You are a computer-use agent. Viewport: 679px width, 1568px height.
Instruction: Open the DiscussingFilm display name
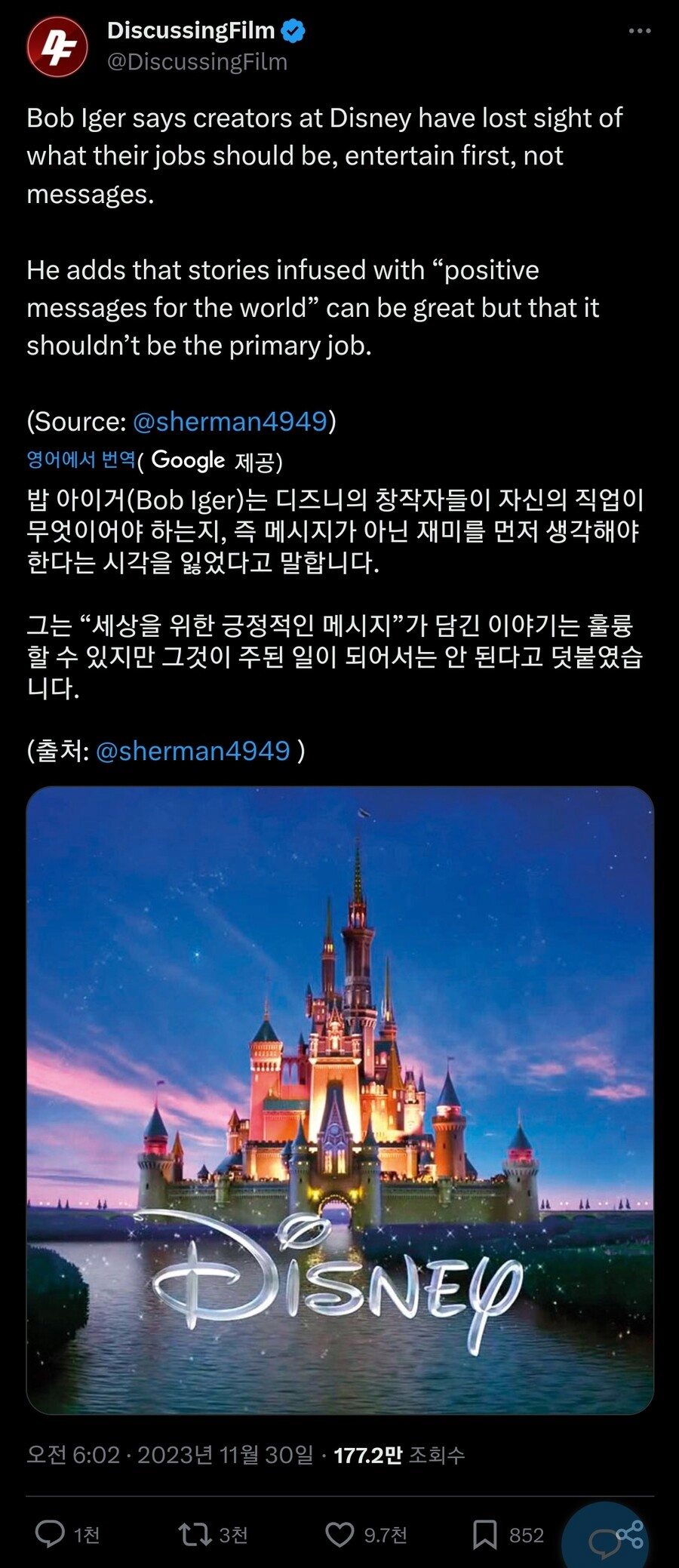[x=191, y=30]
